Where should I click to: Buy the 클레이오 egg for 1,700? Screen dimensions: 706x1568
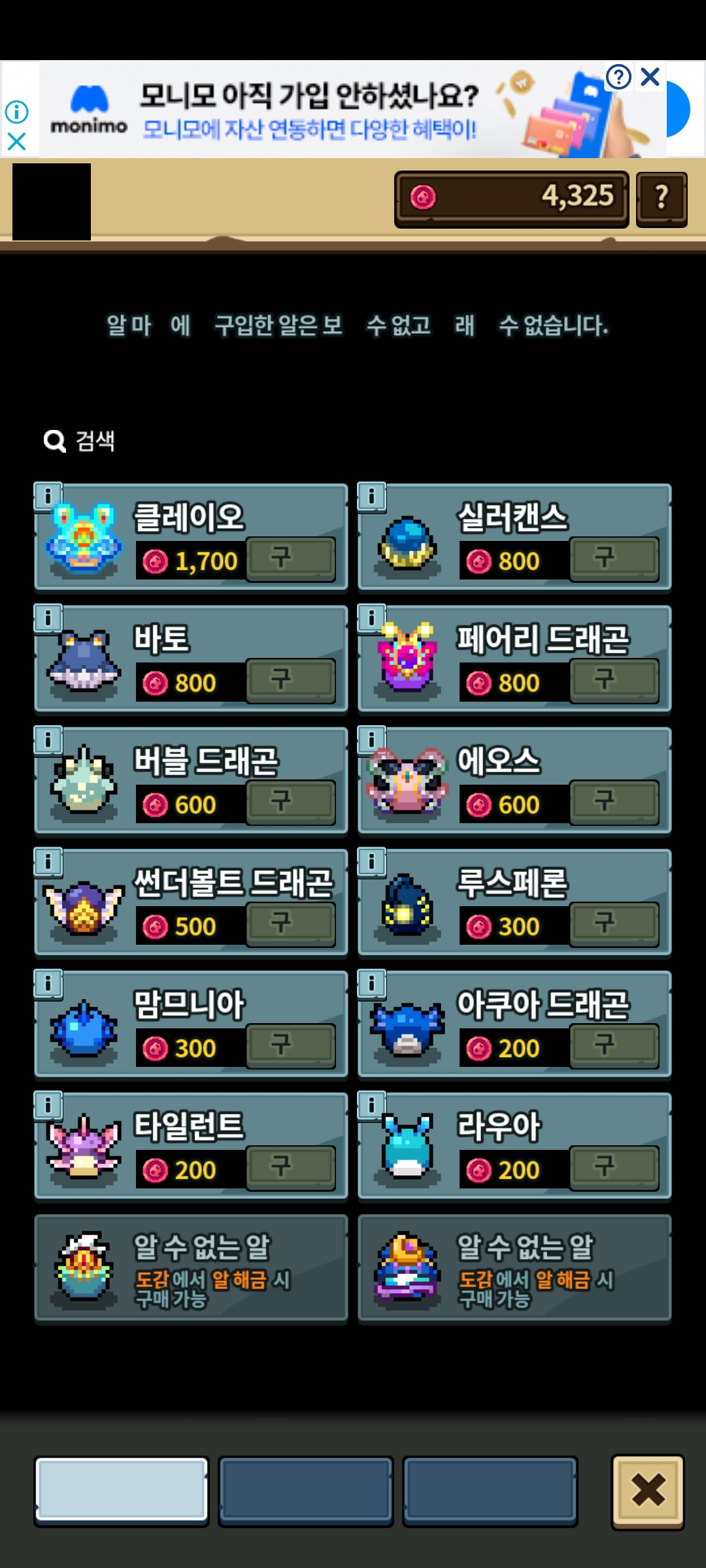click(x=290, y=559)
